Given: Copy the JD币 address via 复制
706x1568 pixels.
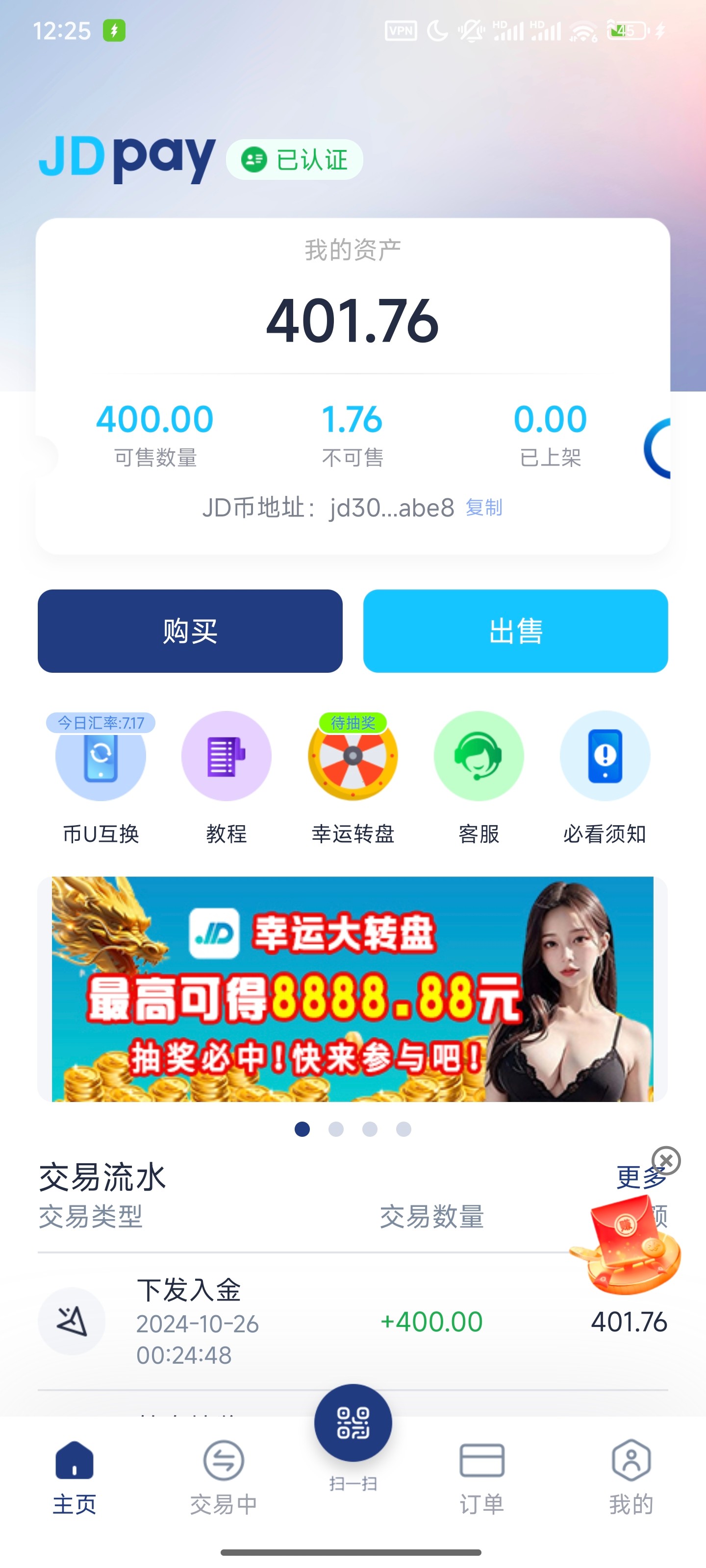Looking at the screenshot, I should (484, 507).
